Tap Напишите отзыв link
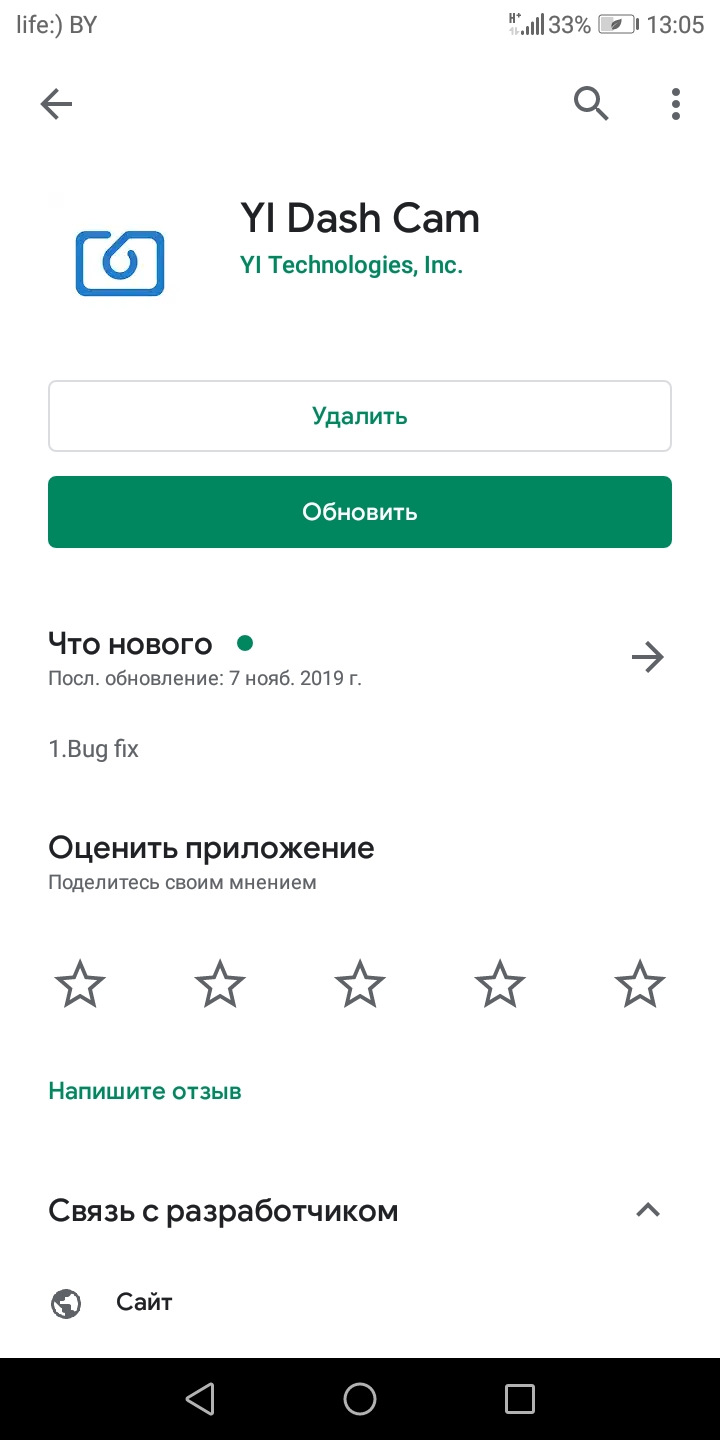Viewport: 720px width, 1440px height. 145,1091
